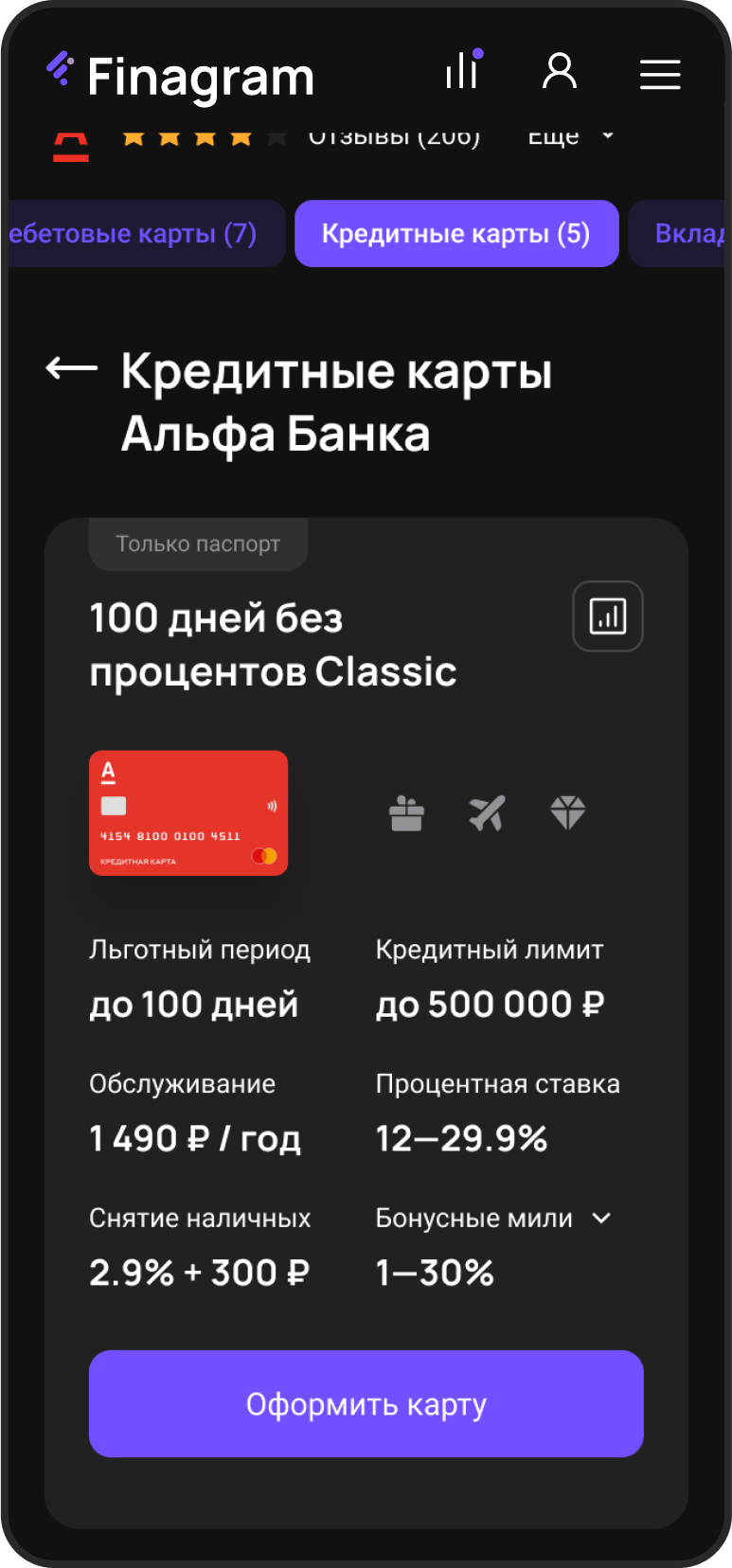Open the hamburger menu
This screenshot has height=1568, width=732.
tap(660, 74)
